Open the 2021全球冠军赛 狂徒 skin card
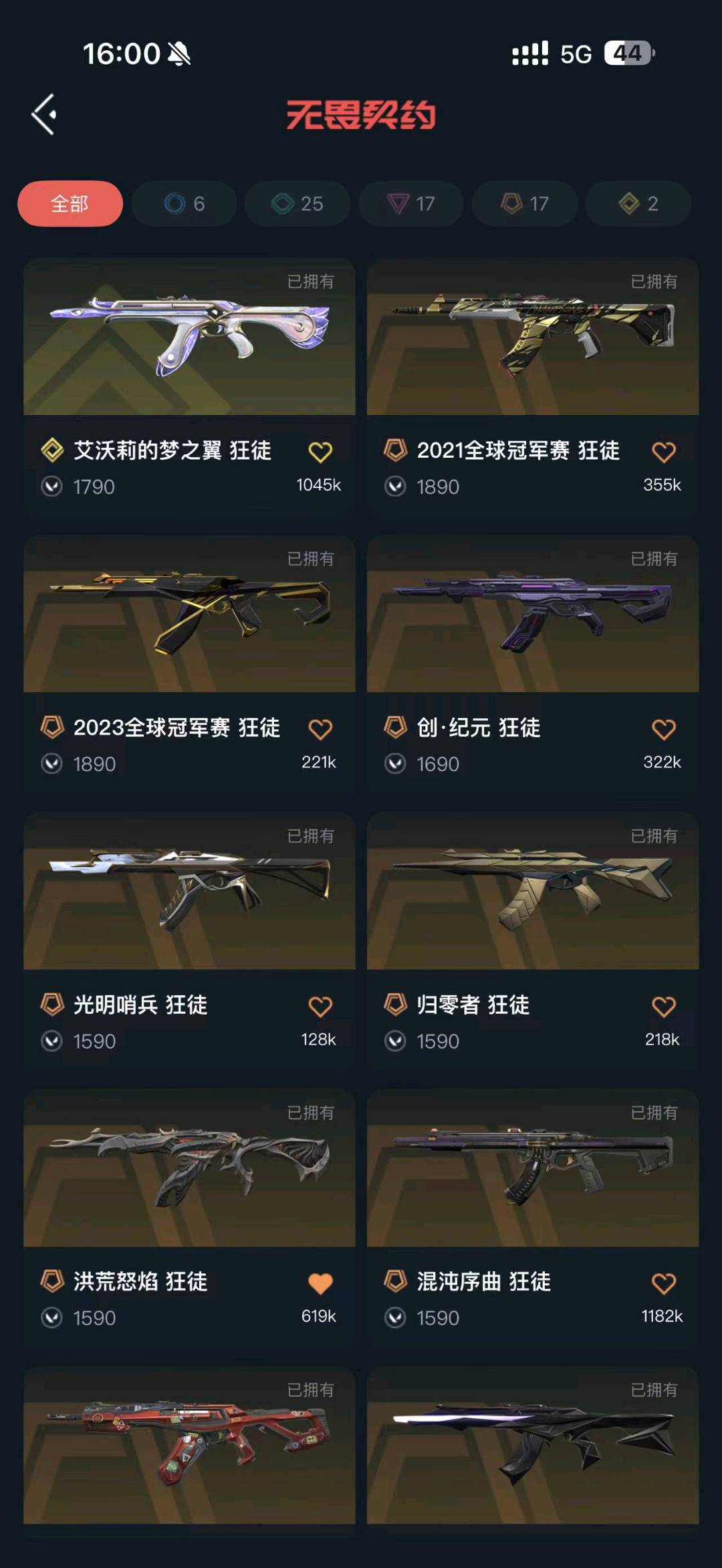This screenshot has width=722, height=1568. pos(533,386)
